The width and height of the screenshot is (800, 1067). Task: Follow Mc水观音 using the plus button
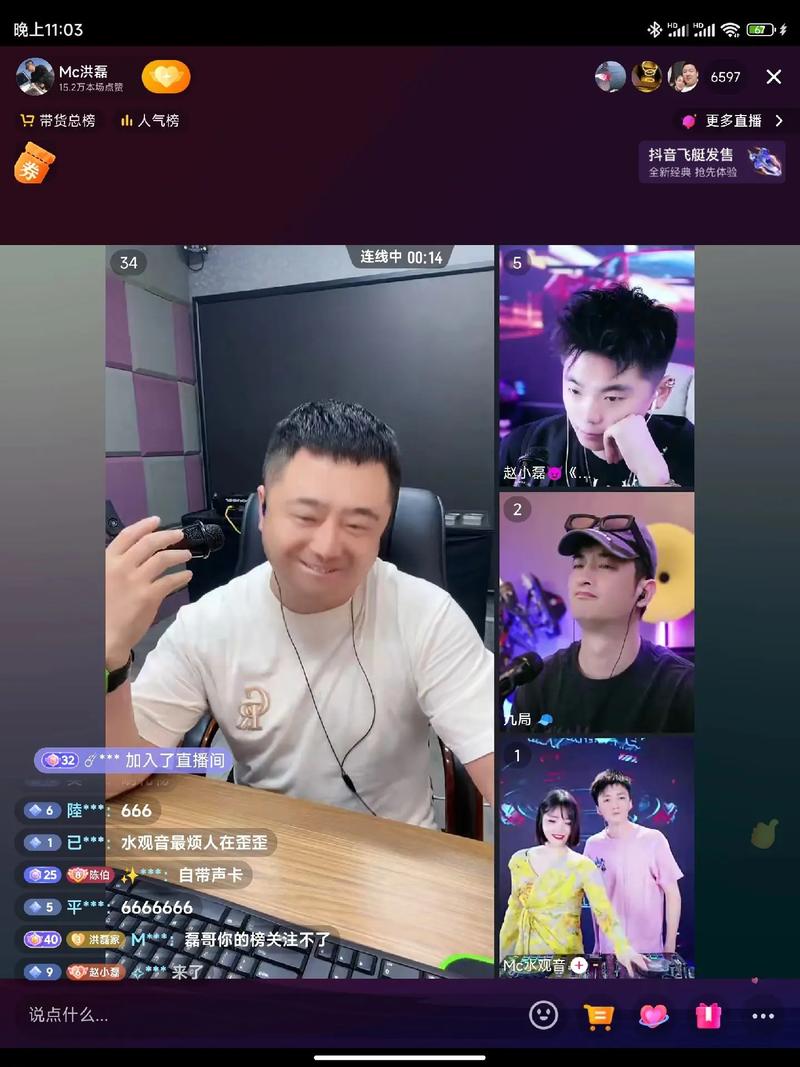tap(580, 966)
